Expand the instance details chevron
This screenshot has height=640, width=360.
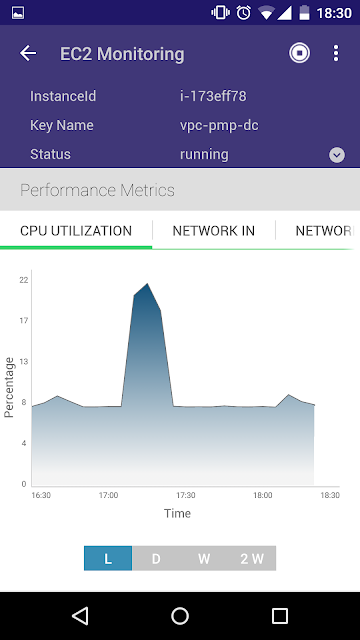[337, 155]
